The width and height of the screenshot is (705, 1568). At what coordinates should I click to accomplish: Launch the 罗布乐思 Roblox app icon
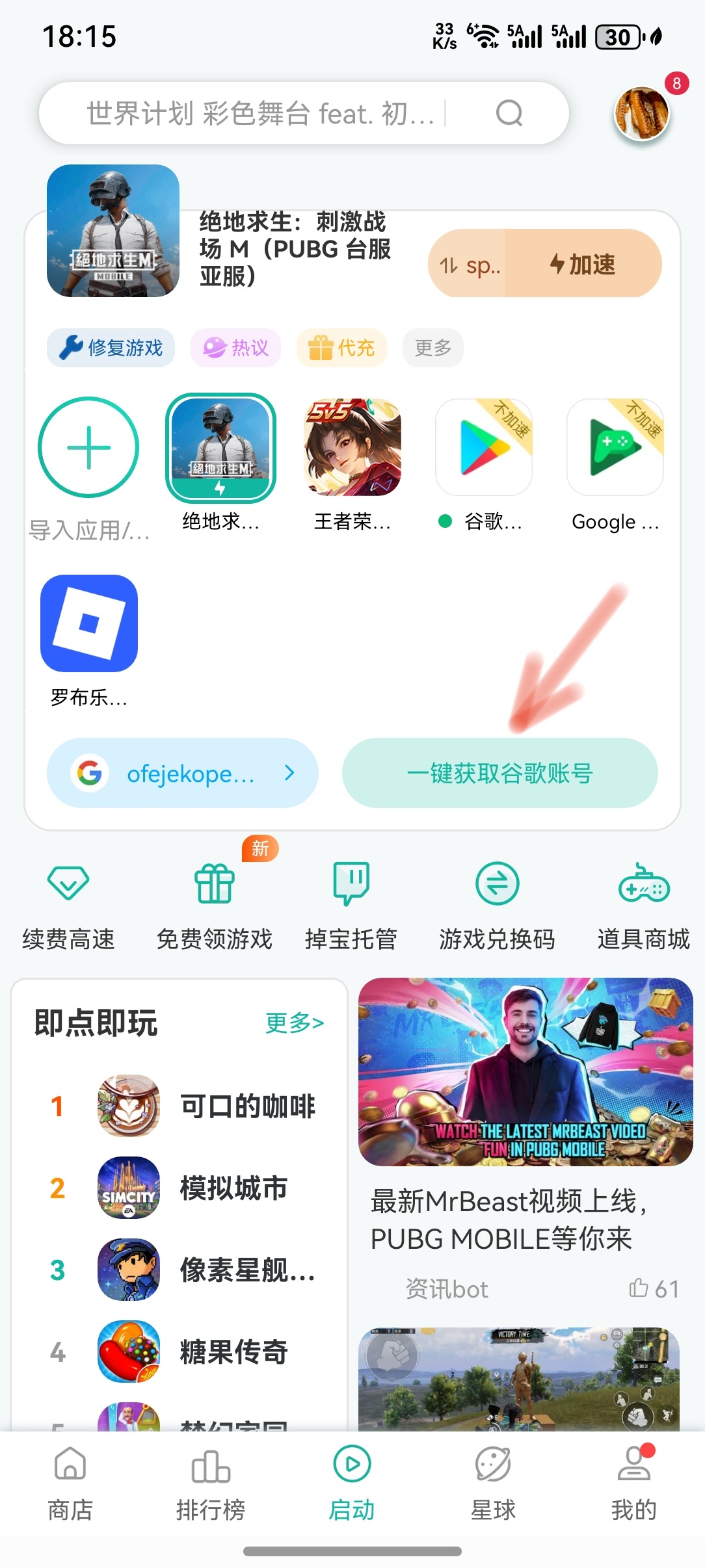[89, 623]
